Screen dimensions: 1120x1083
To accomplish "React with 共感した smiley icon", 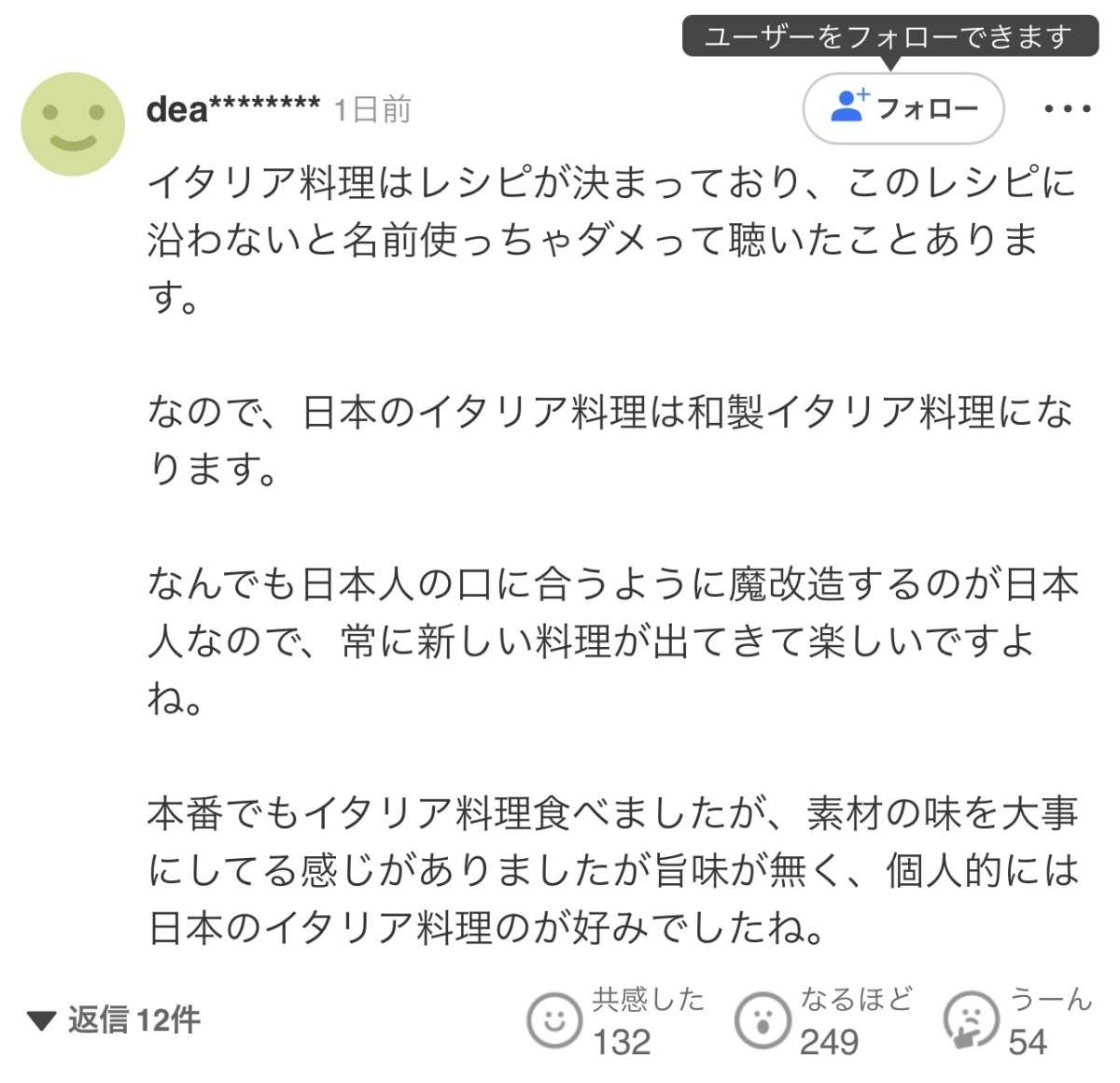I will tap(555, 1020).
